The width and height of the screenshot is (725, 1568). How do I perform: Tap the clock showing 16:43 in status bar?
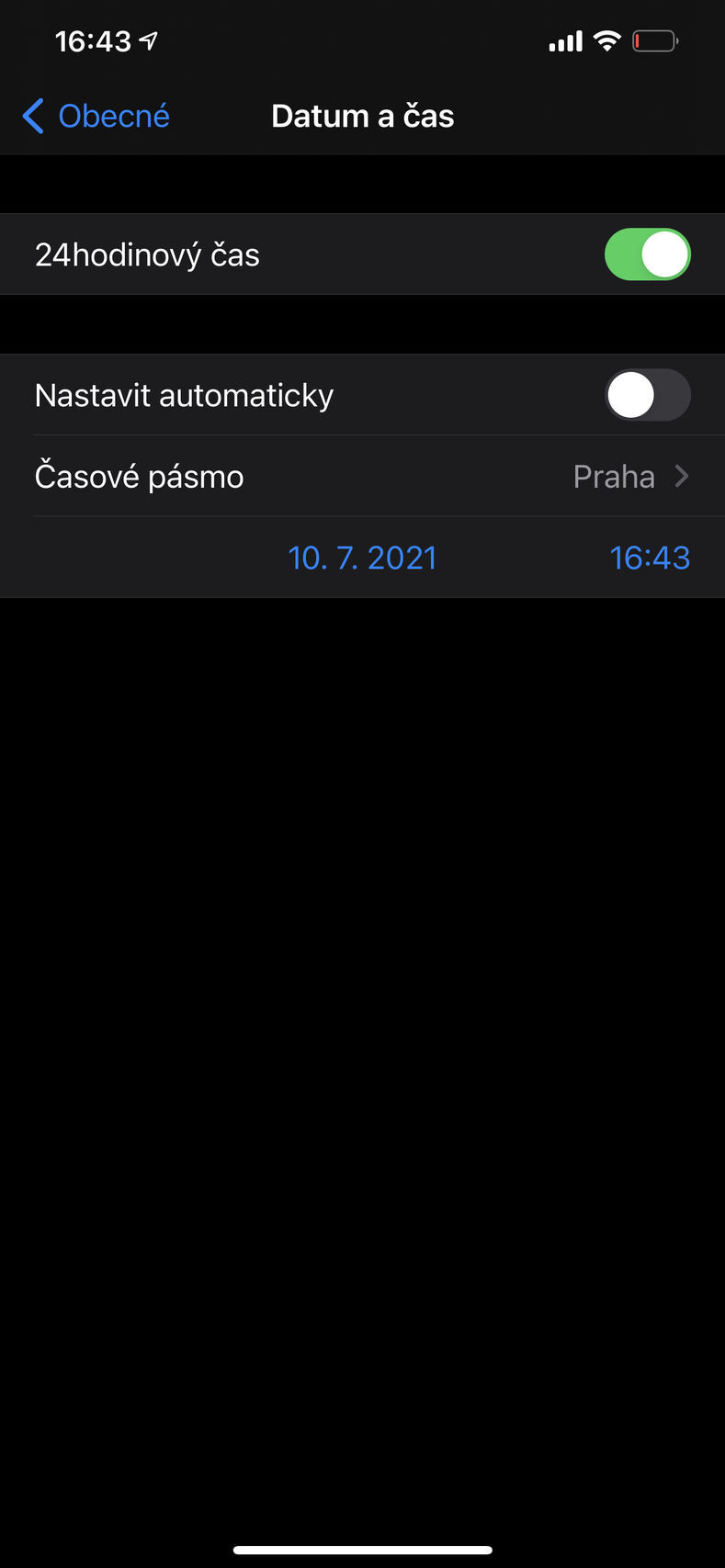(x=92, y=41)
